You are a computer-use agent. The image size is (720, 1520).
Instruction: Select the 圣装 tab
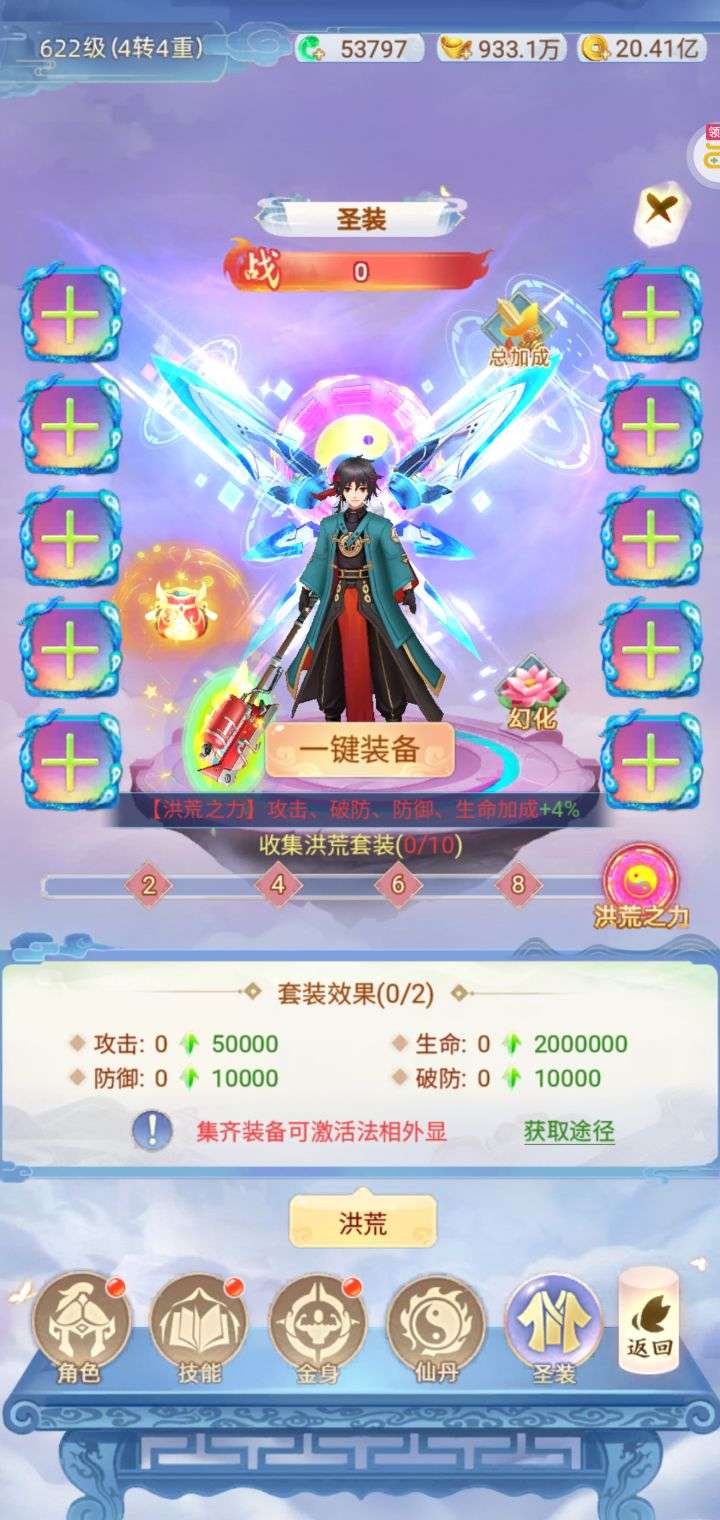pyautogui.click(x=554, y=1328)
